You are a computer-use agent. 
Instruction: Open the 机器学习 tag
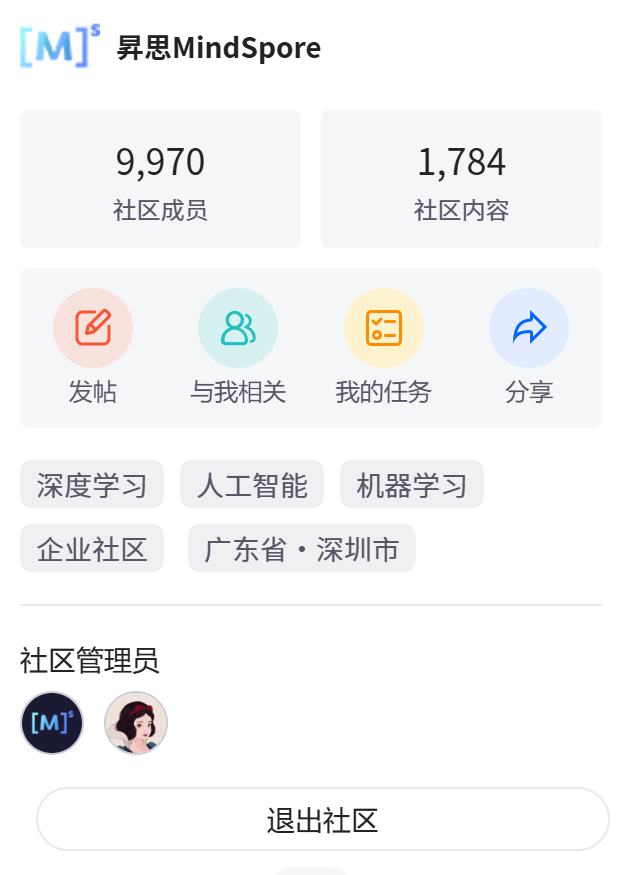pos(412,485)
